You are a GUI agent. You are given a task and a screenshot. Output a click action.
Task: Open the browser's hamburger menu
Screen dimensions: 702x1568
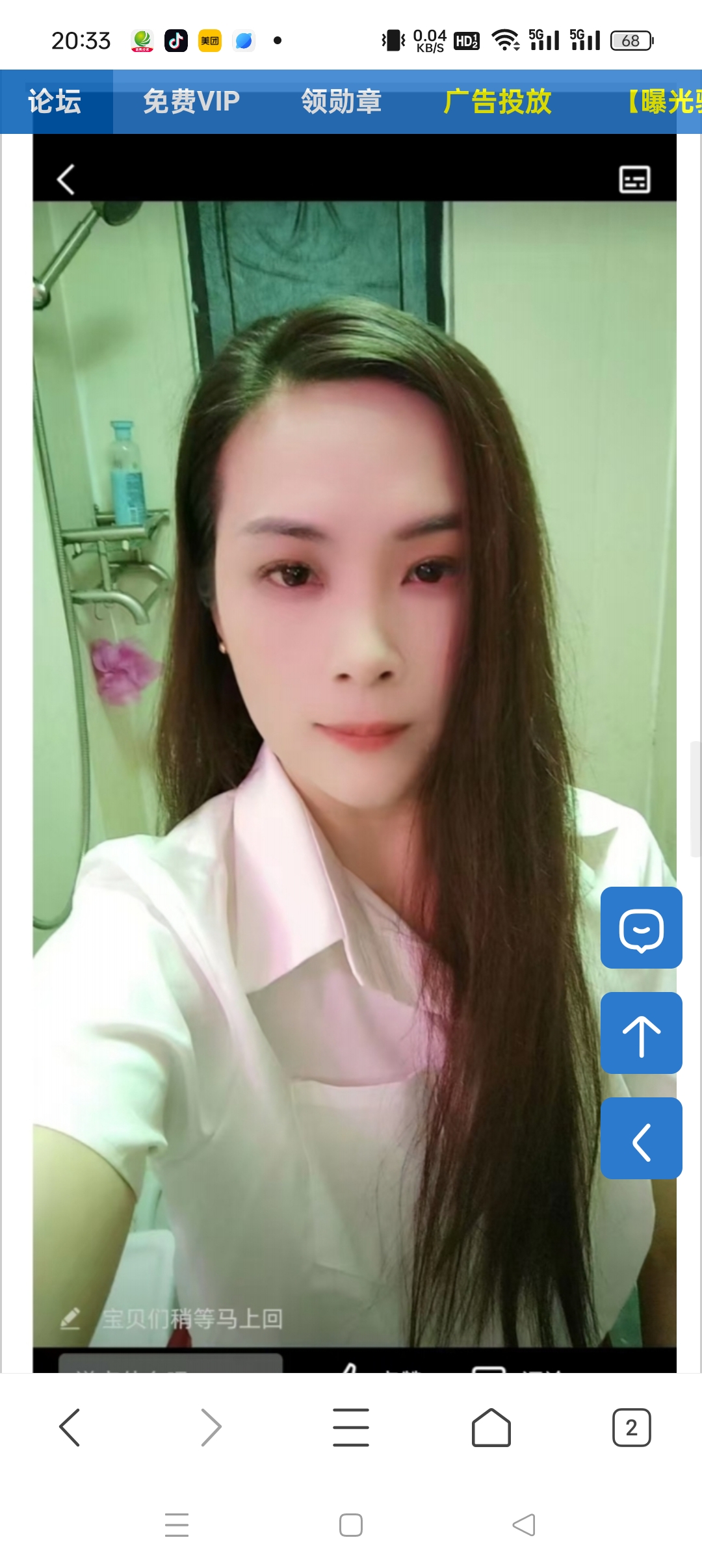(351, 1428)
